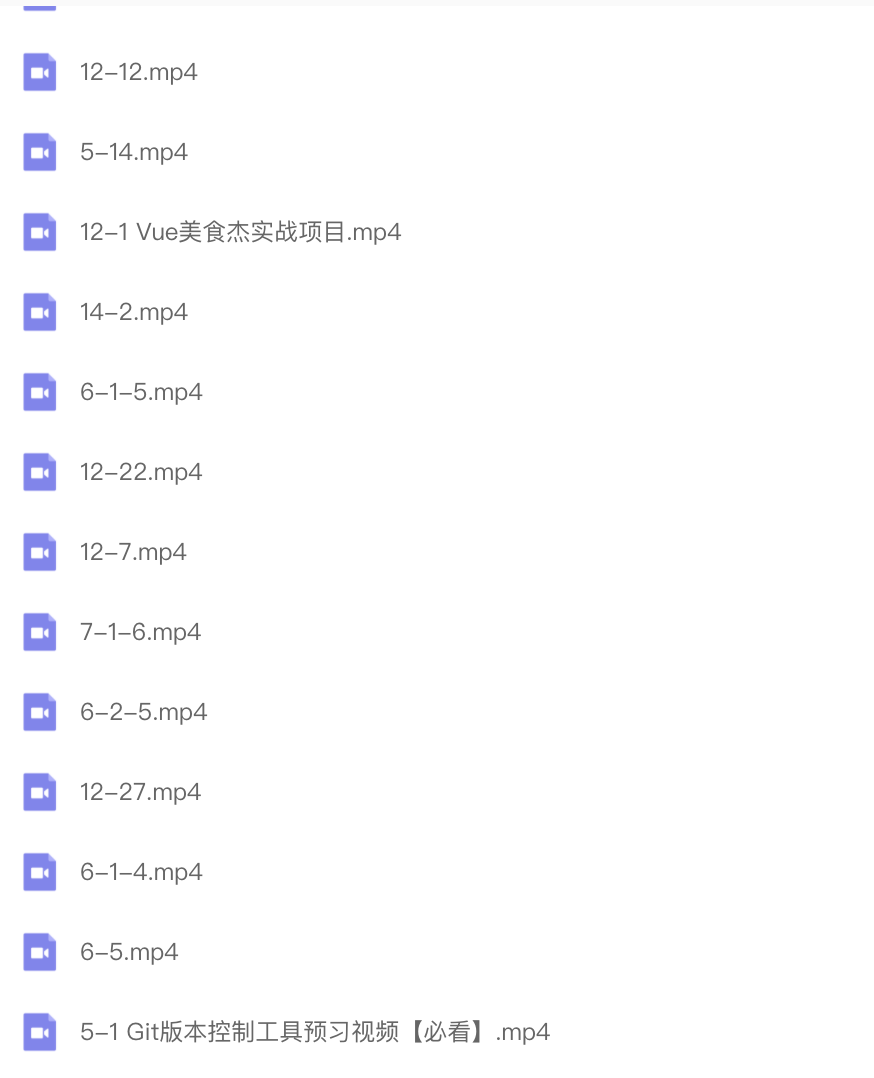The height and width of the screenshot is (1078, 874).
Task: Tap the 6-5.mp4 video entry
Action: point(129,952)
